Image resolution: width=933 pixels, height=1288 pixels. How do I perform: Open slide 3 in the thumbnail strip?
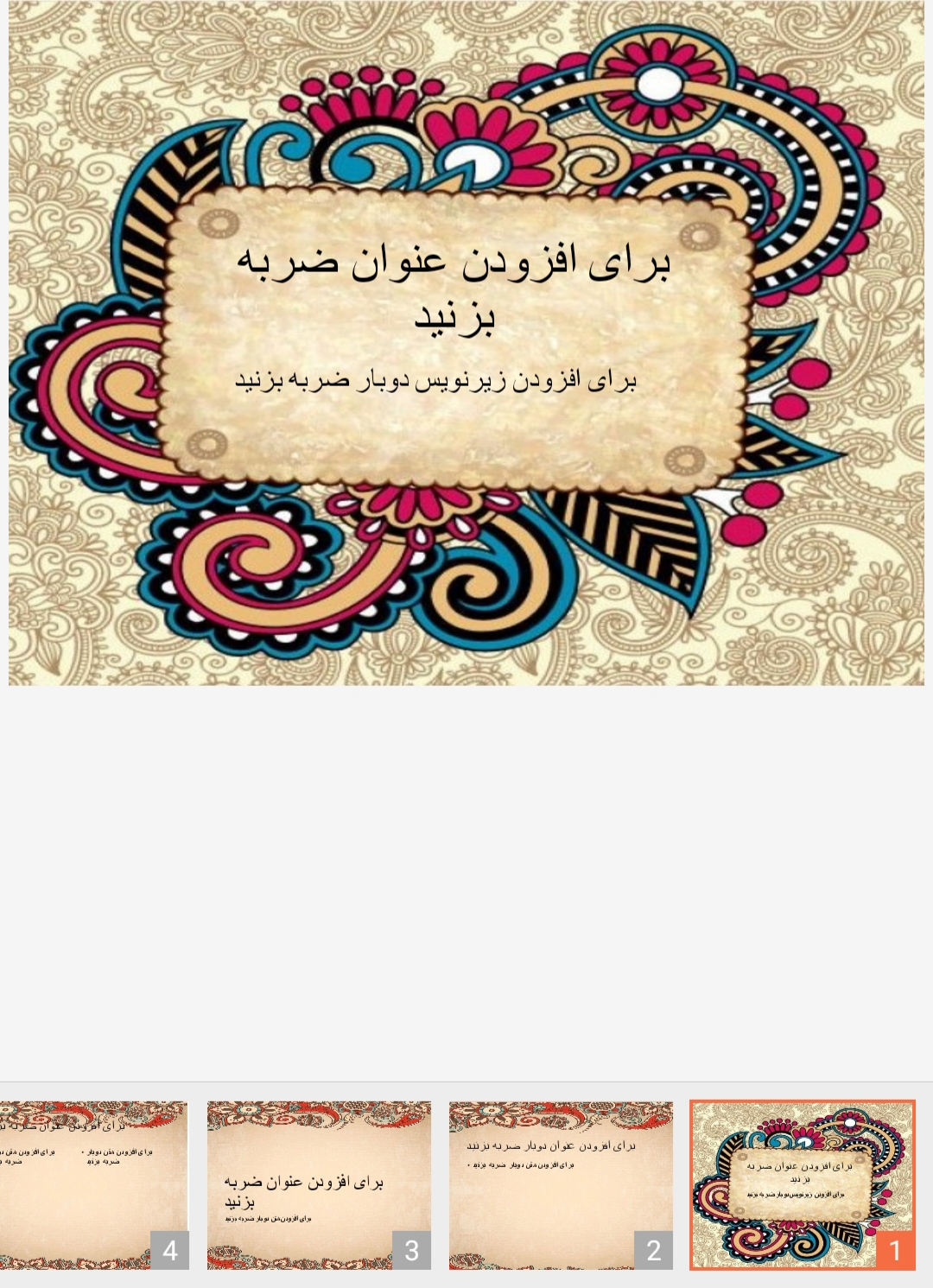pyautogui.click(x=319, y=1184)
